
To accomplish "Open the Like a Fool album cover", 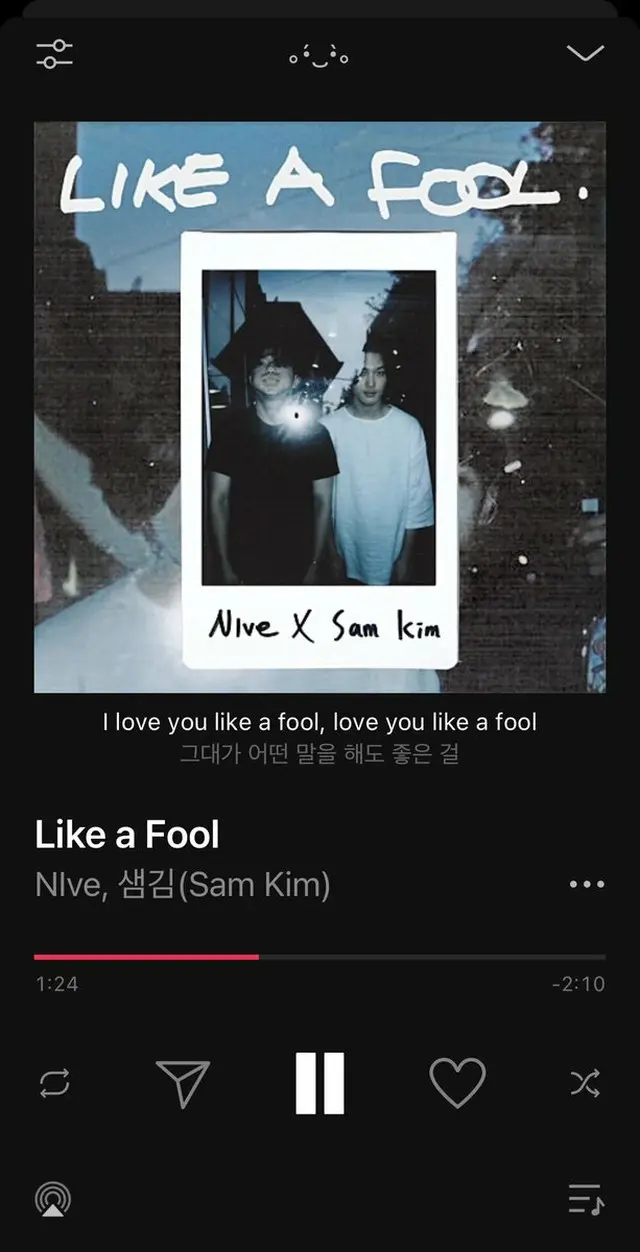I will point(320,407).
